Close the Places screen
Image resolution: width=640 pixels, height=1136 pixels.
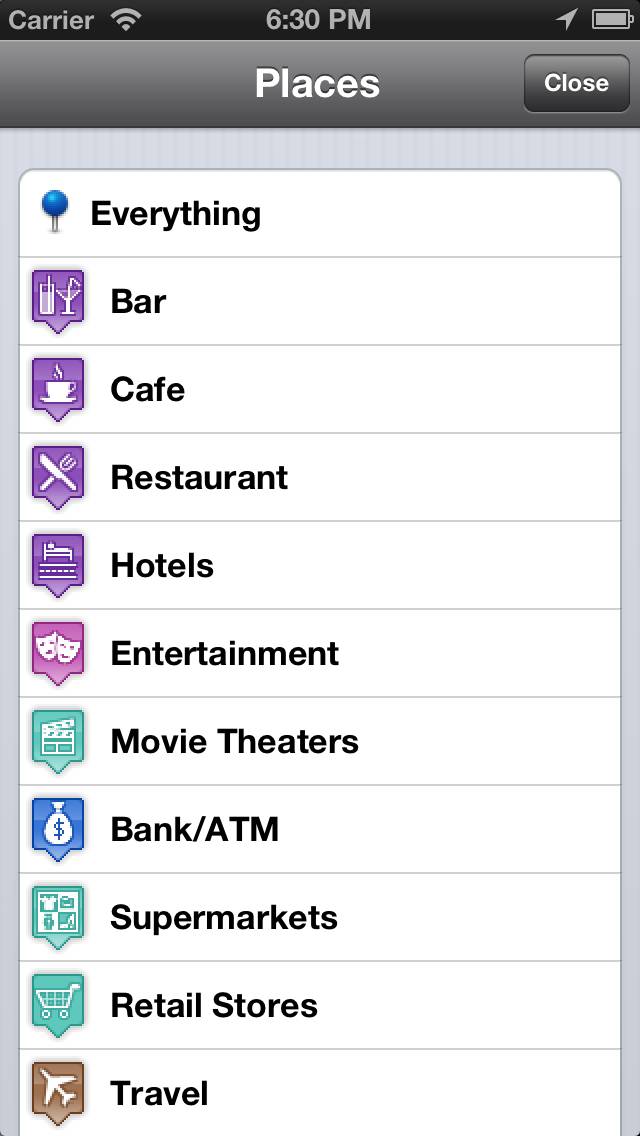576,84
